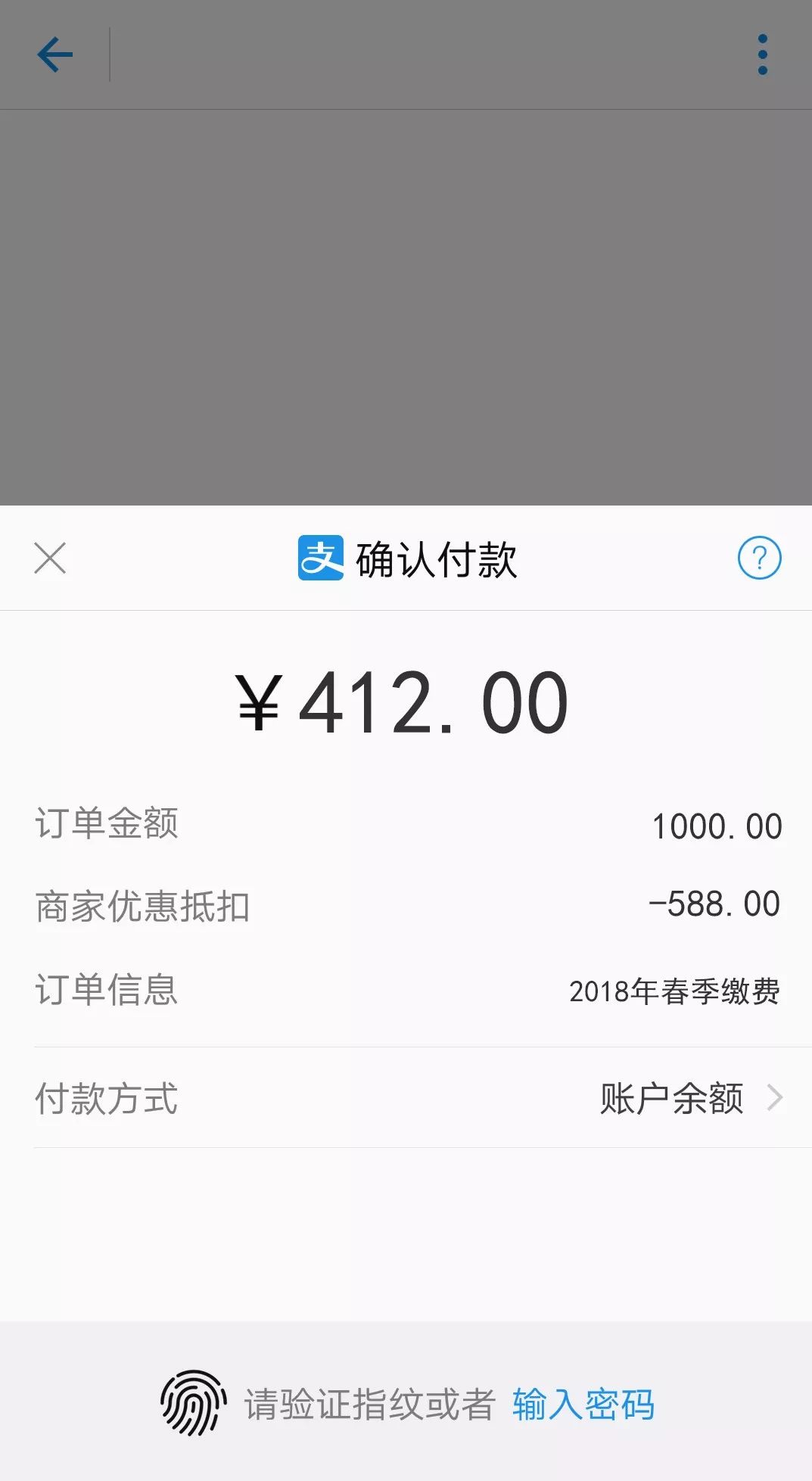Tap 输入密码 to enter password
This screenshot has height=1481, width=812.
[x=583, y=1405]
